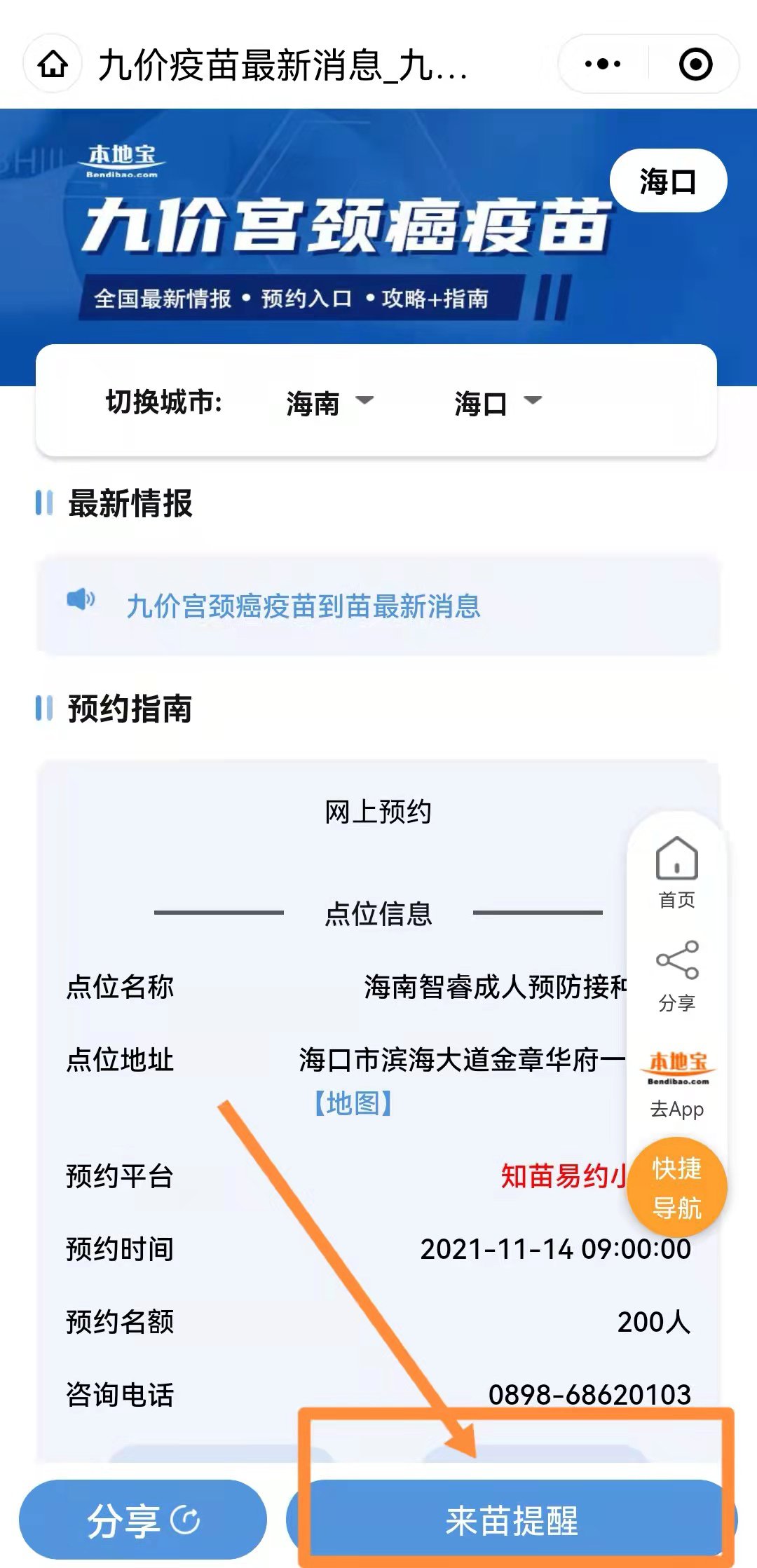
Task: Go to 首页 in the floating panel
Action: pyautogui.click(x=676, y=873)
